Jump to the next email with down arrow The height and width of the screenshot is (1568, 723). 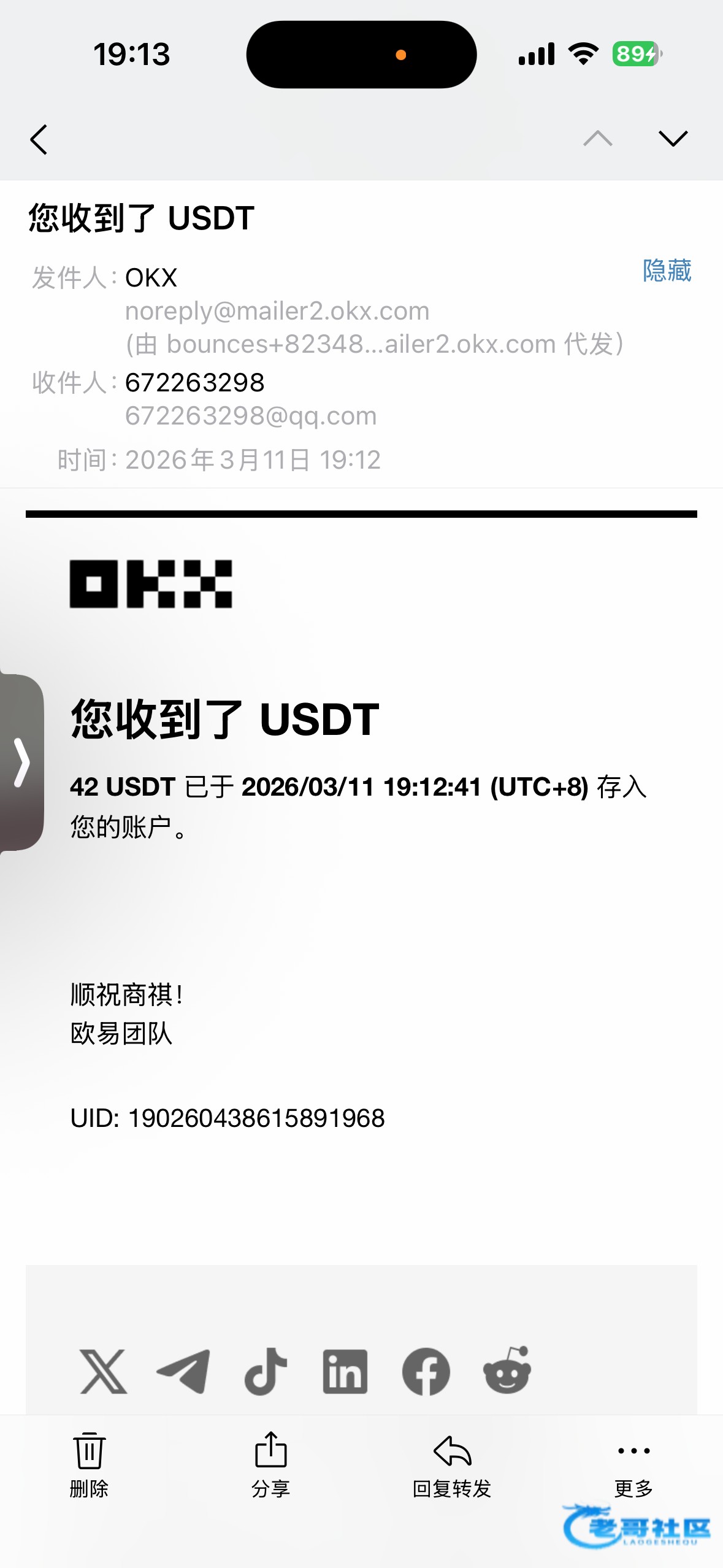(673, 139)
